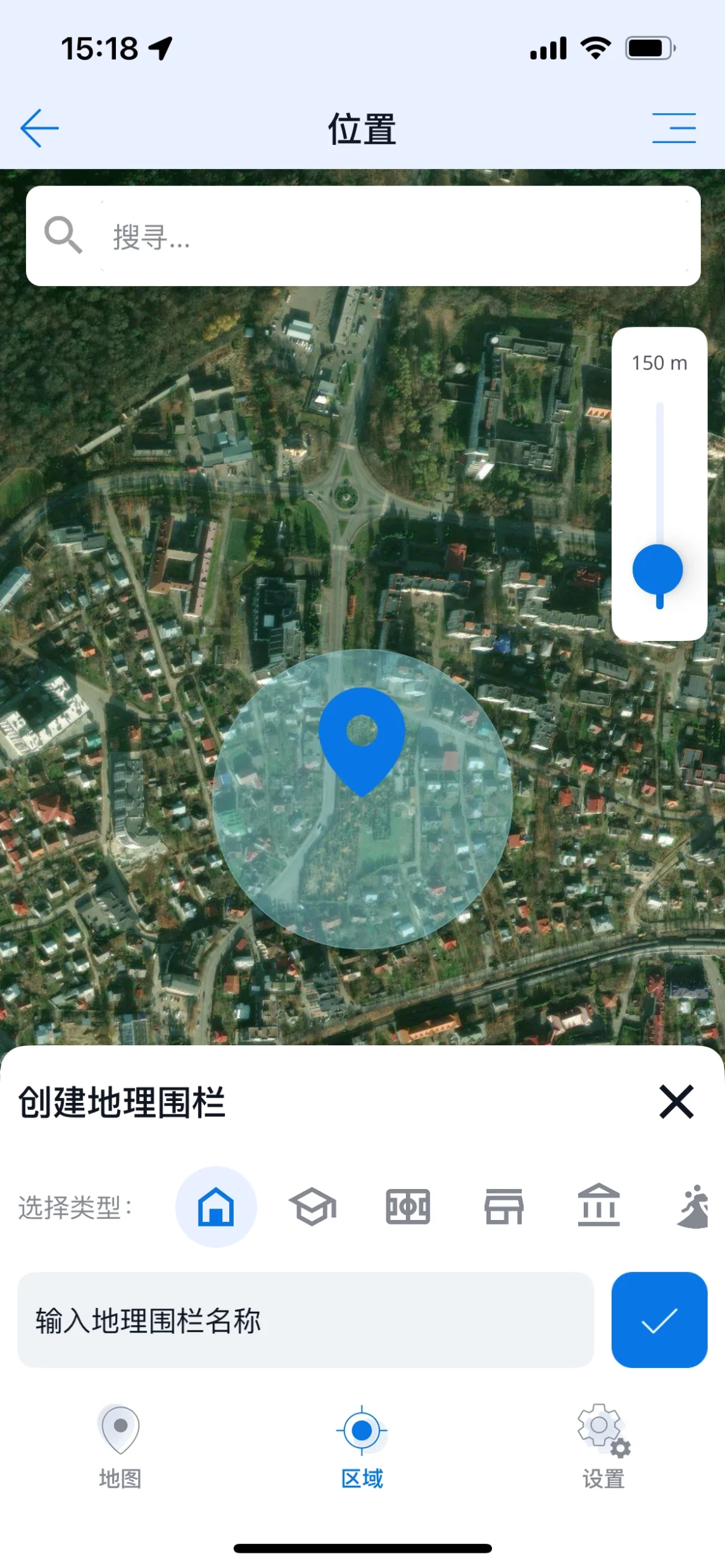Pick the sports field geofence type
This screenshot has height=1568, width=725.
(408, 1207)
